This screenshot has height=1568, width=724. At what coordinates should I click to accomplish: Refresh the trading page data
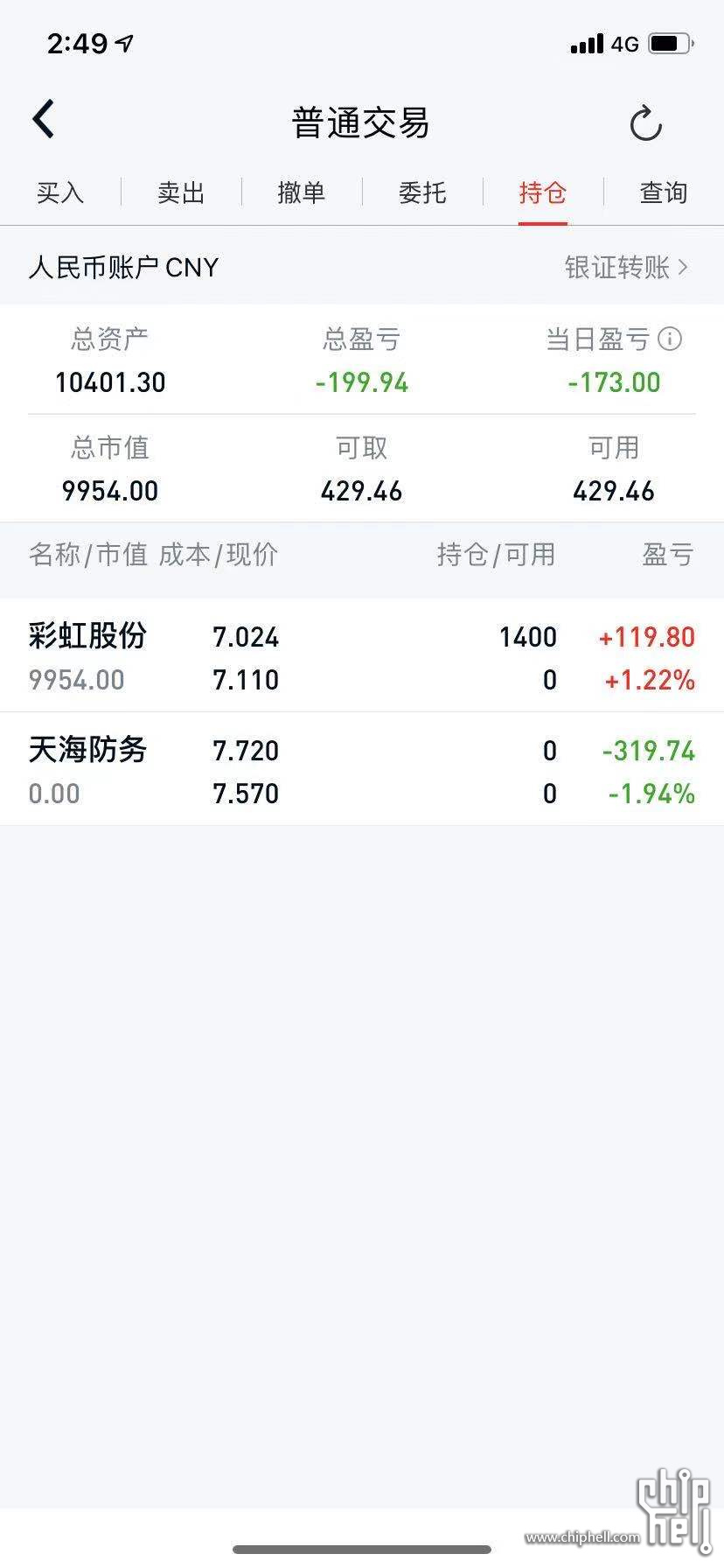tap(646, 122)
